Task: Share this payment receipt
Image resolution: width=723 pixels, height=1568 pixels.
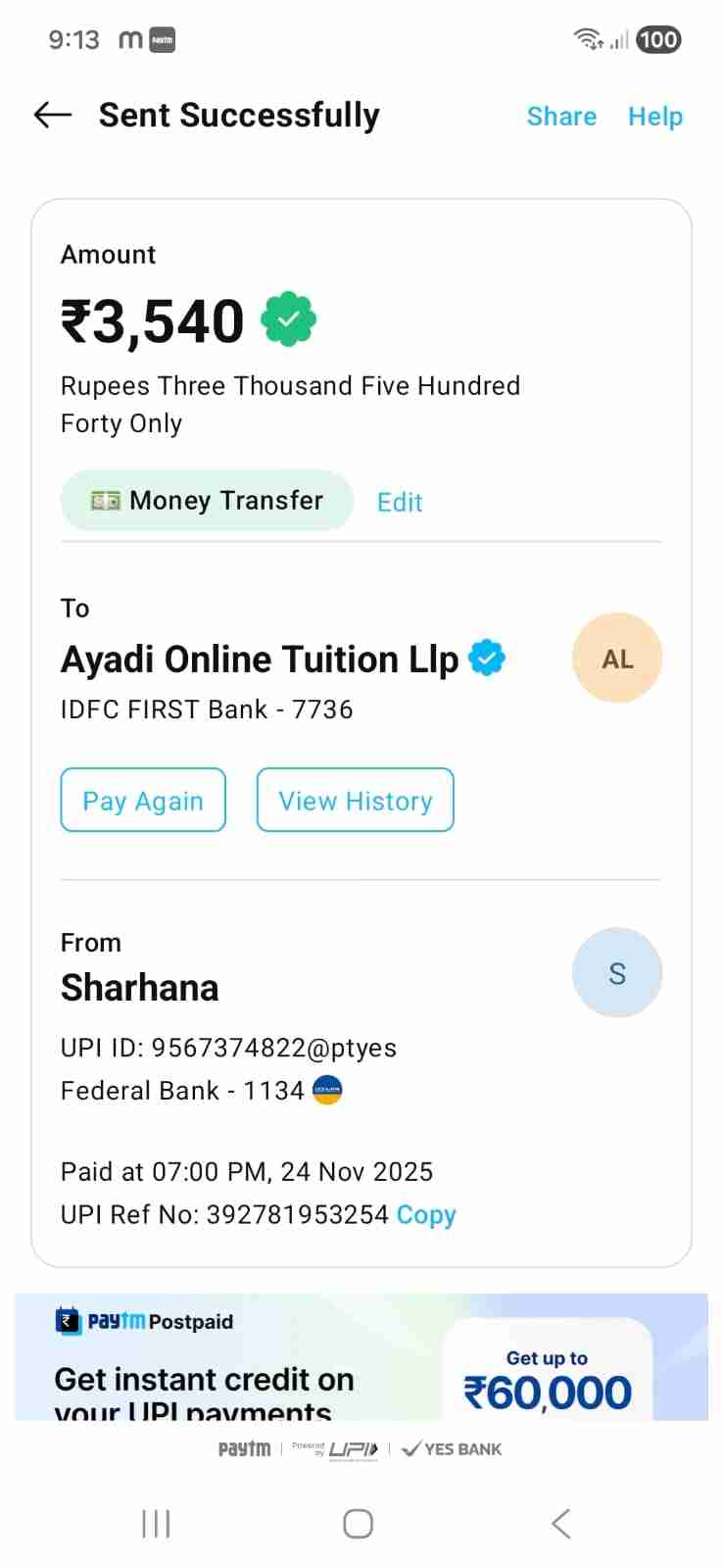Action: click(x=561, y=117)
